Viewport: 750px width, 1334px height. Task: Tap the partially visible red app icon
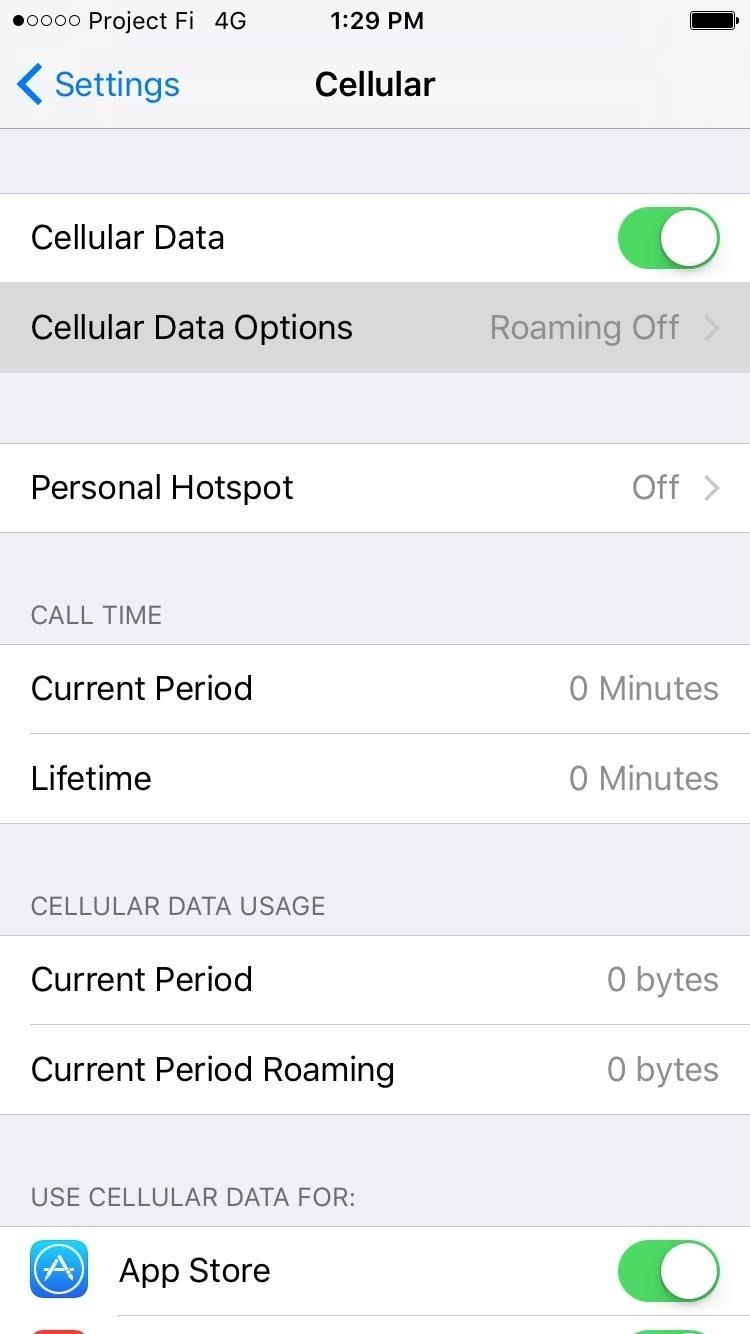point(59,1330)
